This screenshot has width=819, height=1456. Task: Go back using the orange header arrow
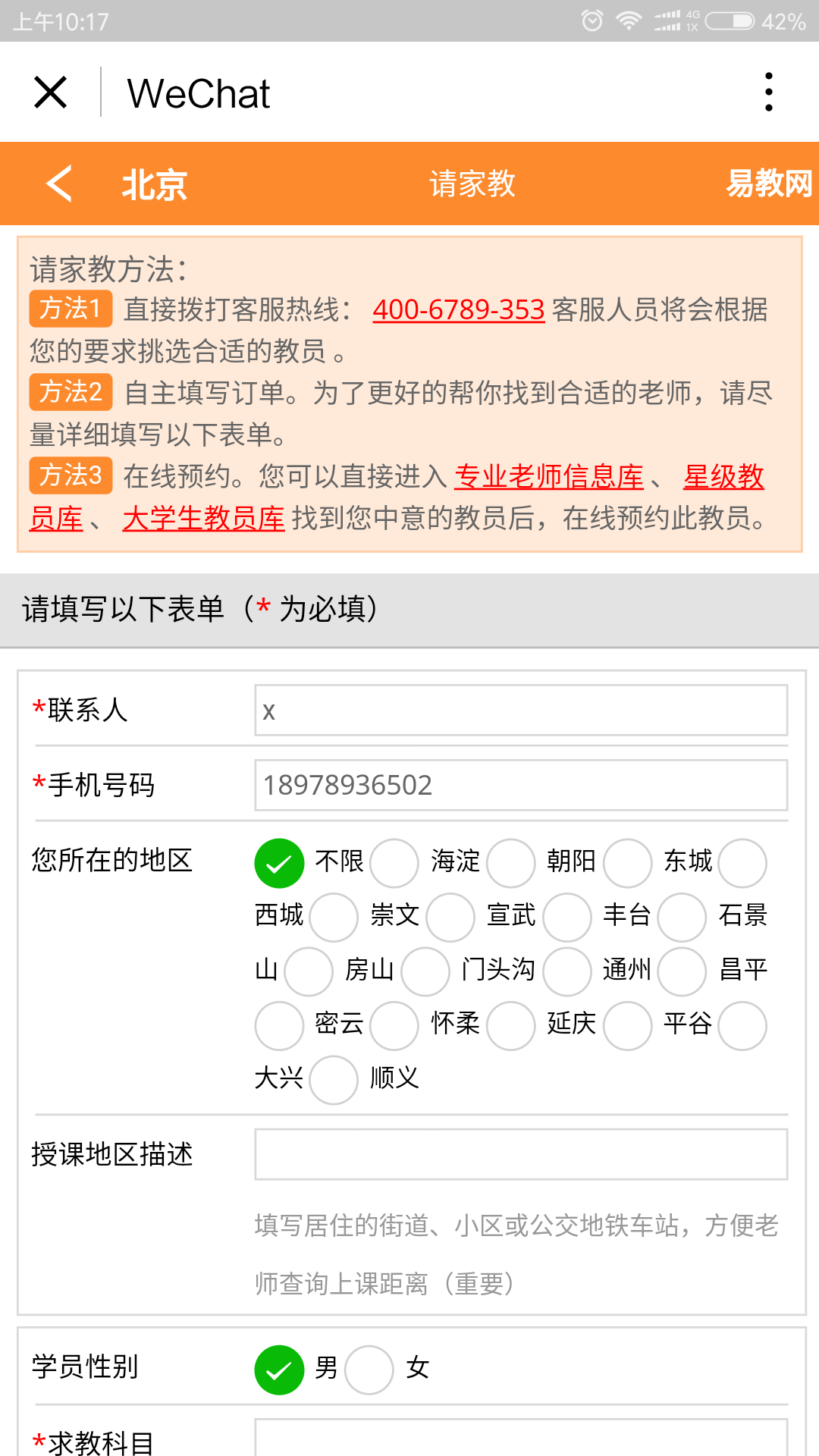pyautogui.click(x=59, y=184)
